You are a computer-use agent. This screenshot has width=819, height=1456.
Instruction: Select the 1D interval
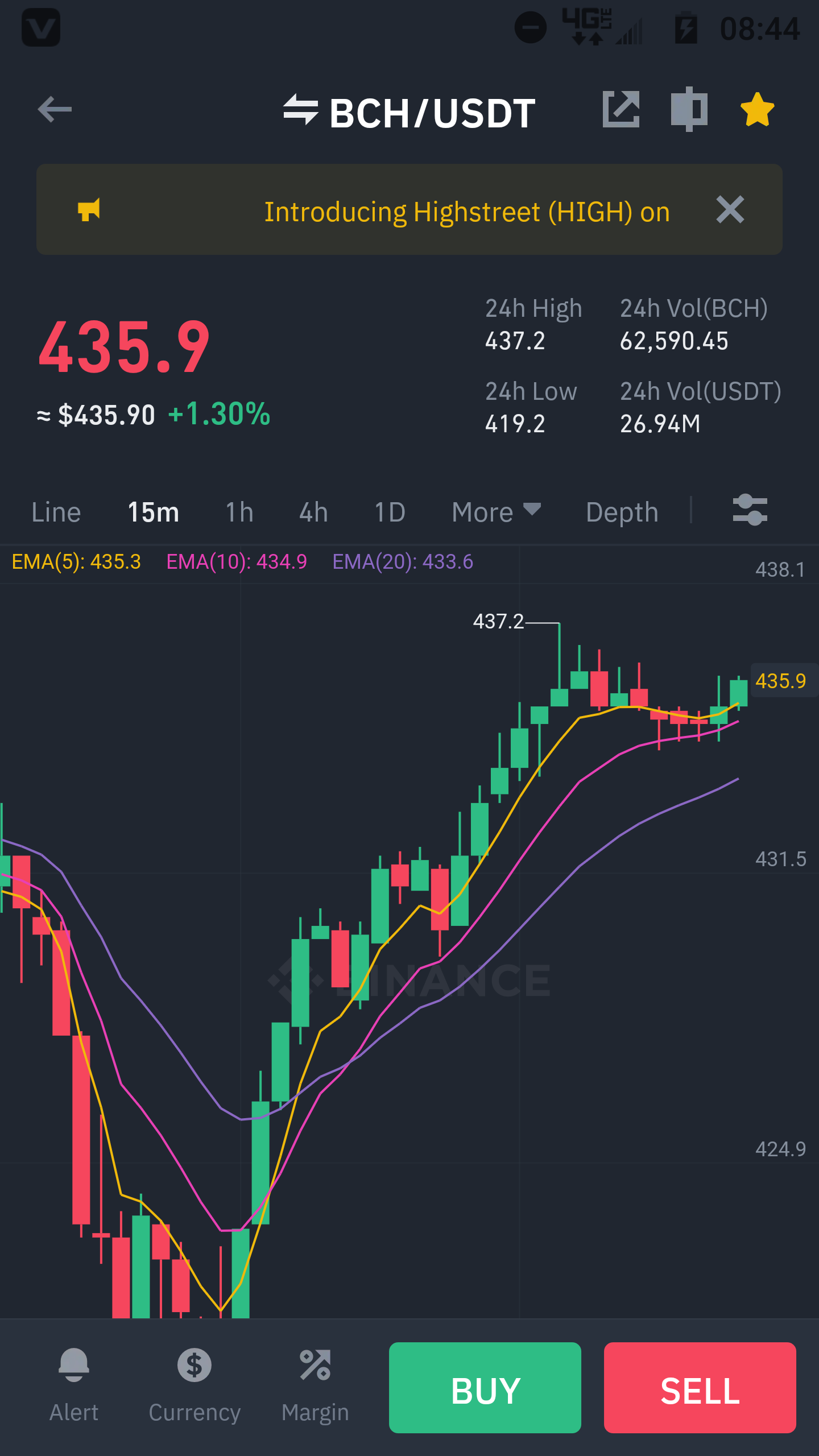click(x=390, y=512)
